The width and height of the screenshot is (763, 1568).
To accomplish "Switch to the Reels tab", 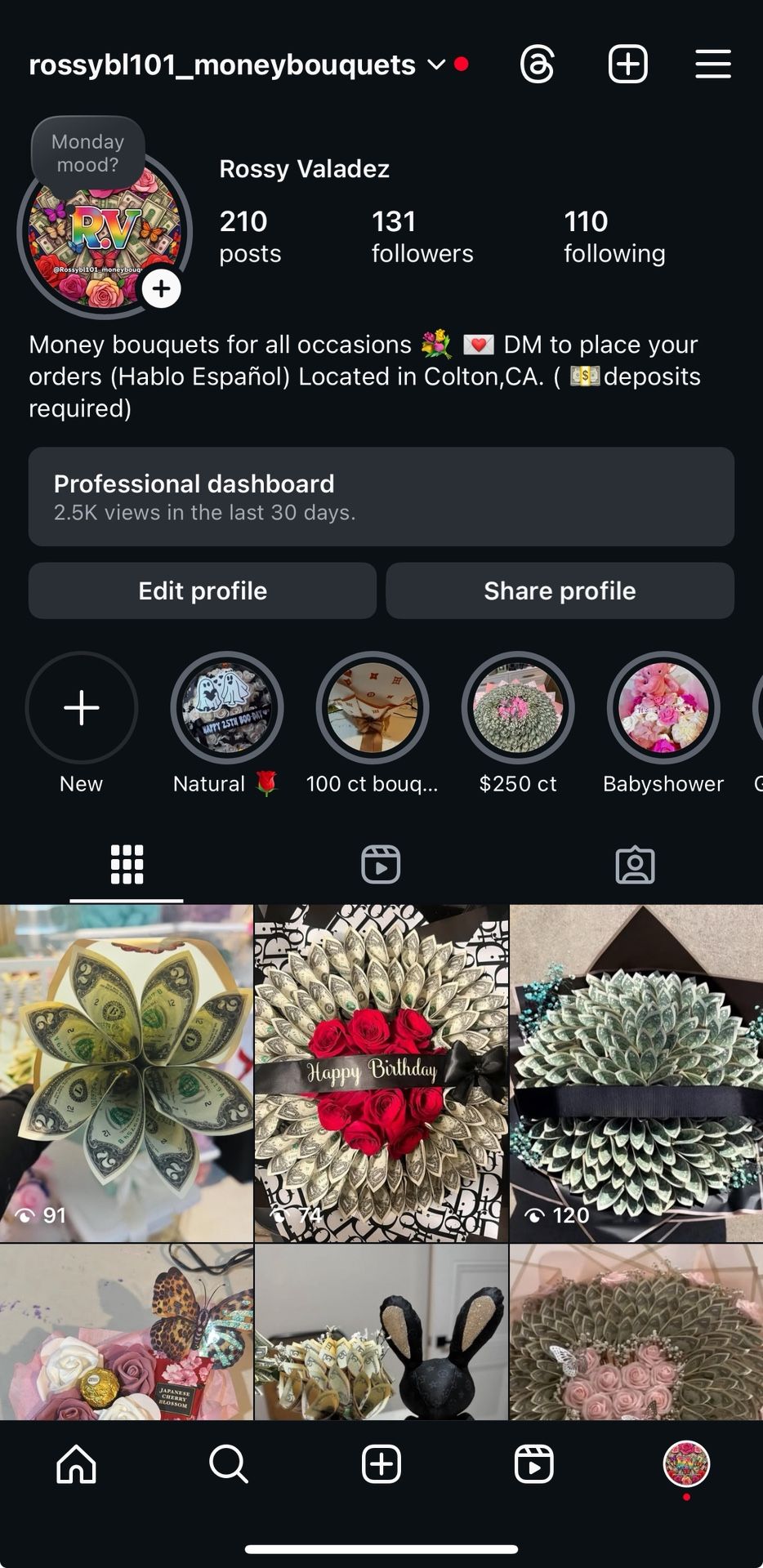I will 381,864.
